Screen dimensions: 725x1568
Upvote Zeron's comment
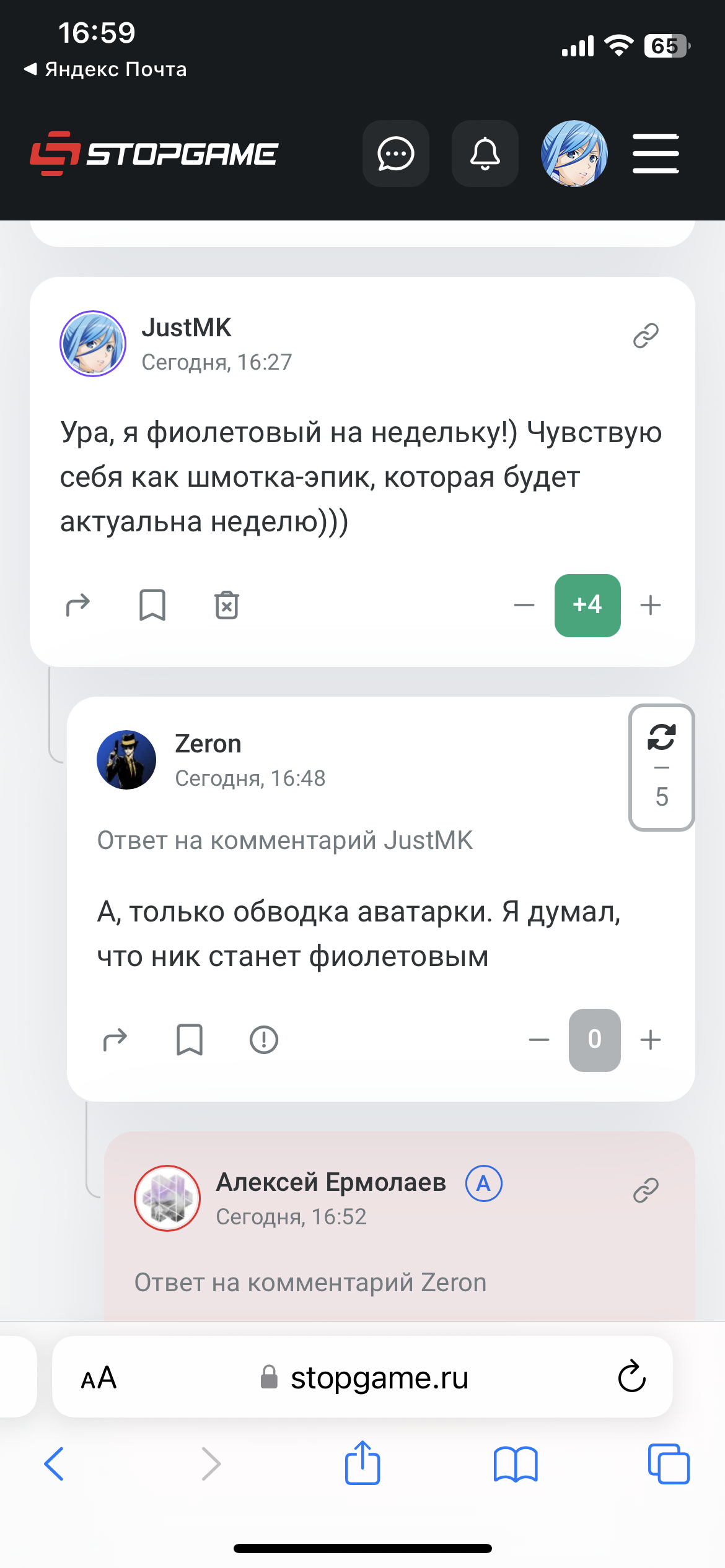pos(651,1040)
